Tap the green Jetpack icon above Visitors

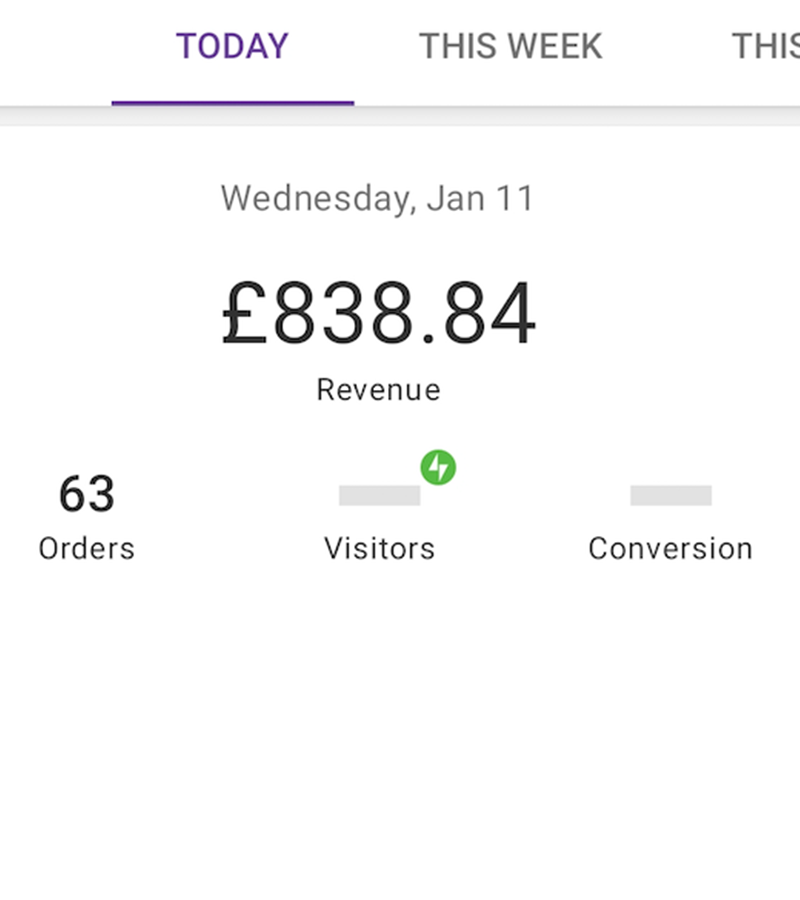coord(438,467)
